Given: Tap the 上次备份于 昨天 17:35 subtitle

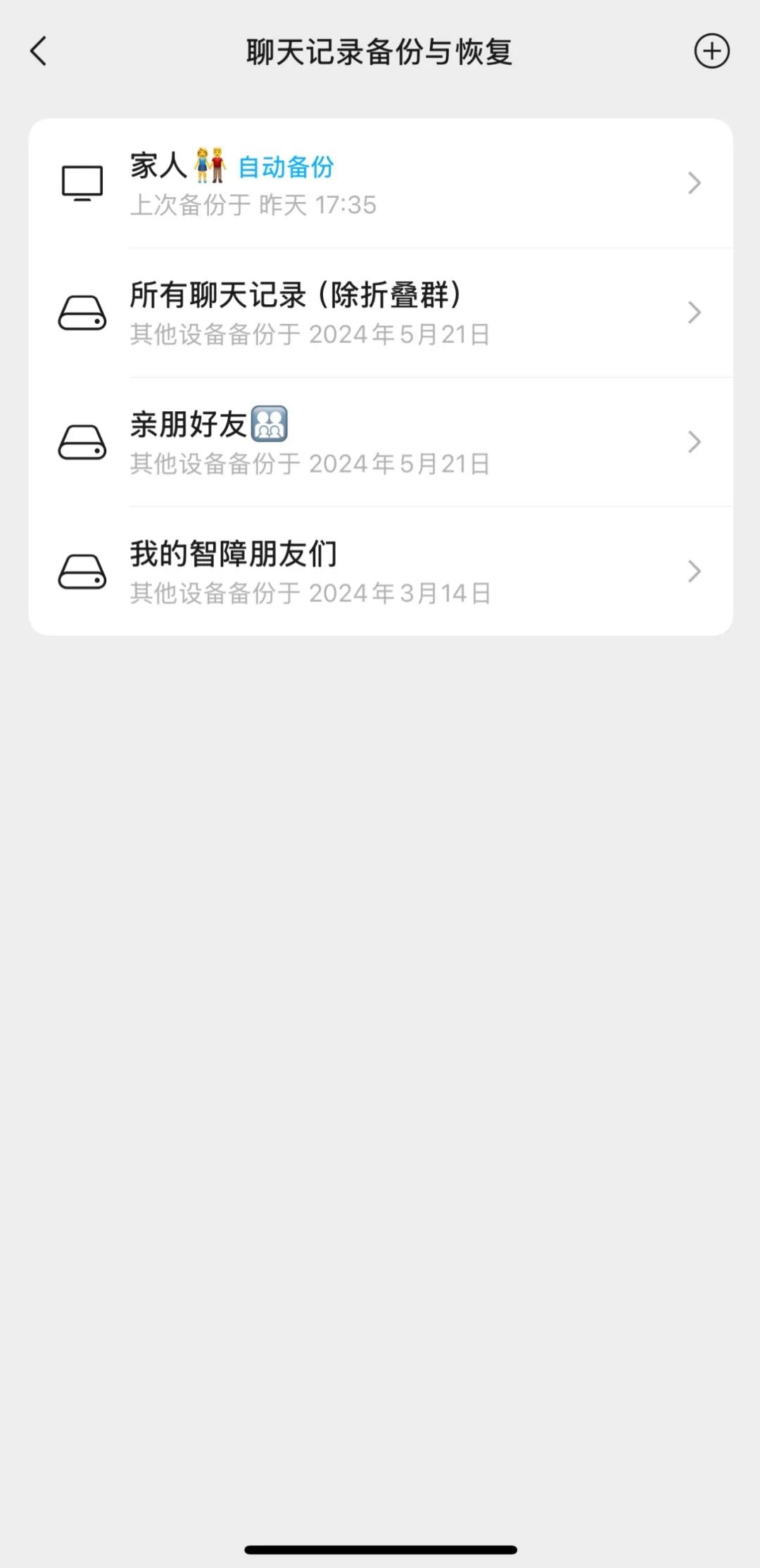Looking at the screenshot, I should pos(253,206).
